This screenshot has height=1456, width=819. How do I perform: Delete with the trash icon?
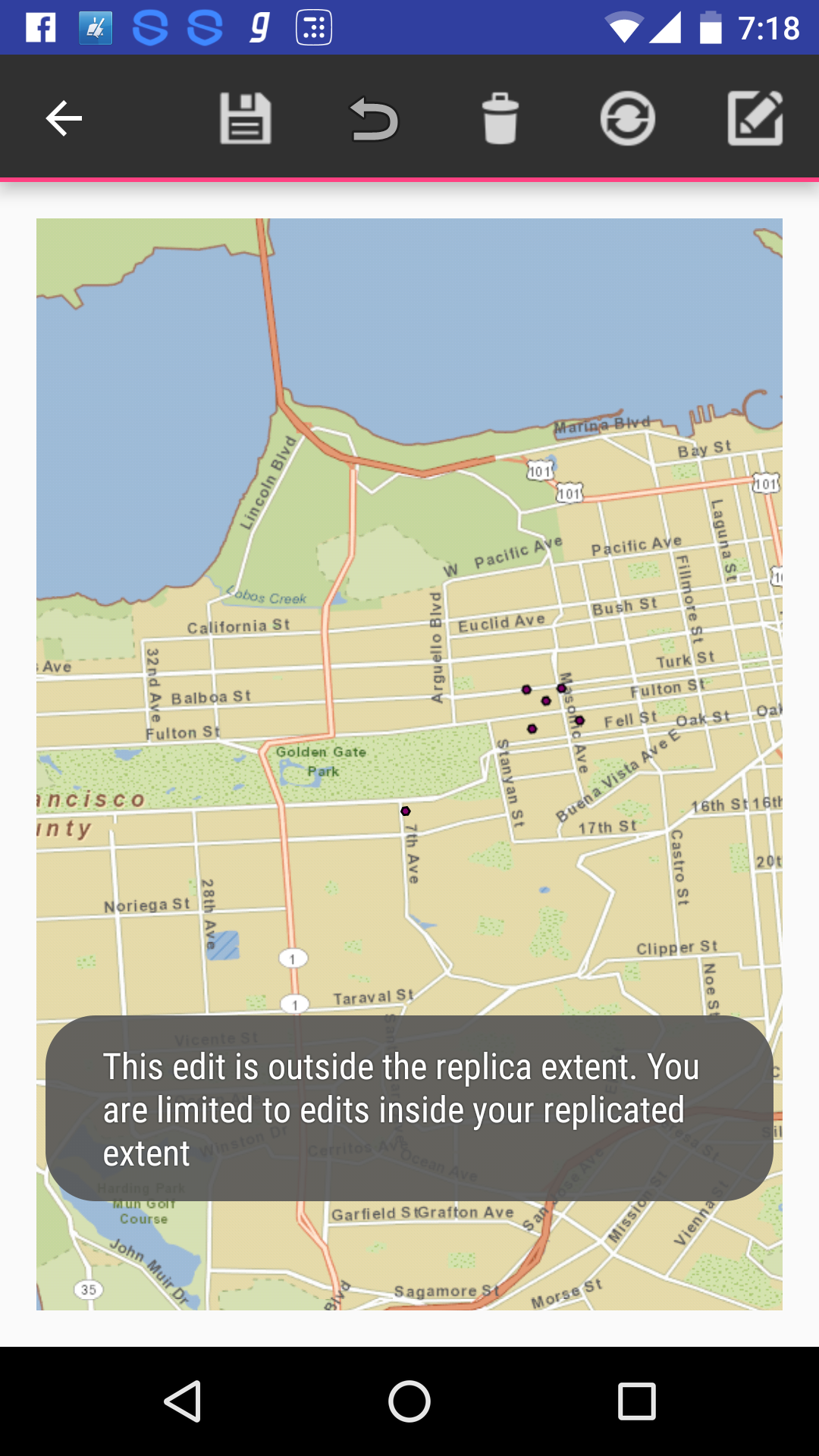pos(500,119)
